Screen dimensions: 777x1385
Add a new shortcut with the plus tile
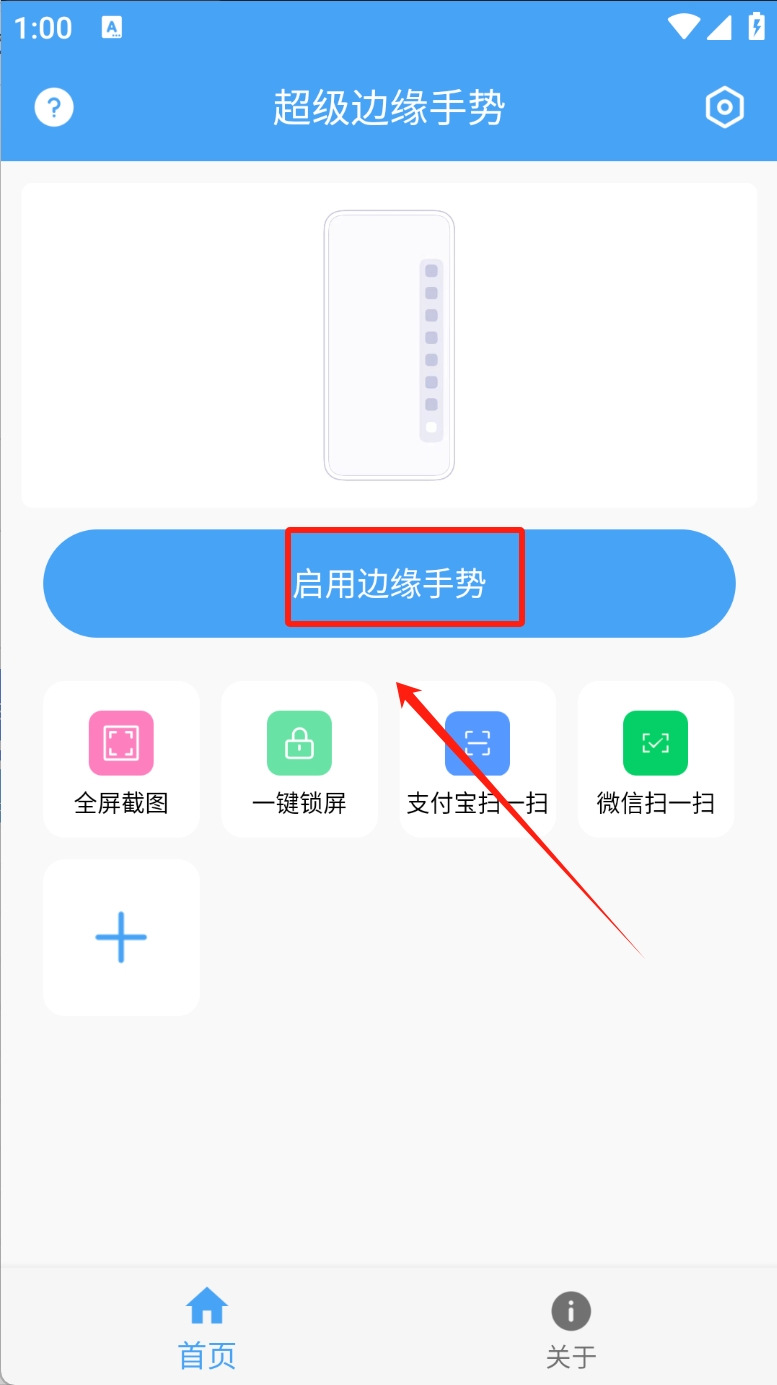point(121,937)
